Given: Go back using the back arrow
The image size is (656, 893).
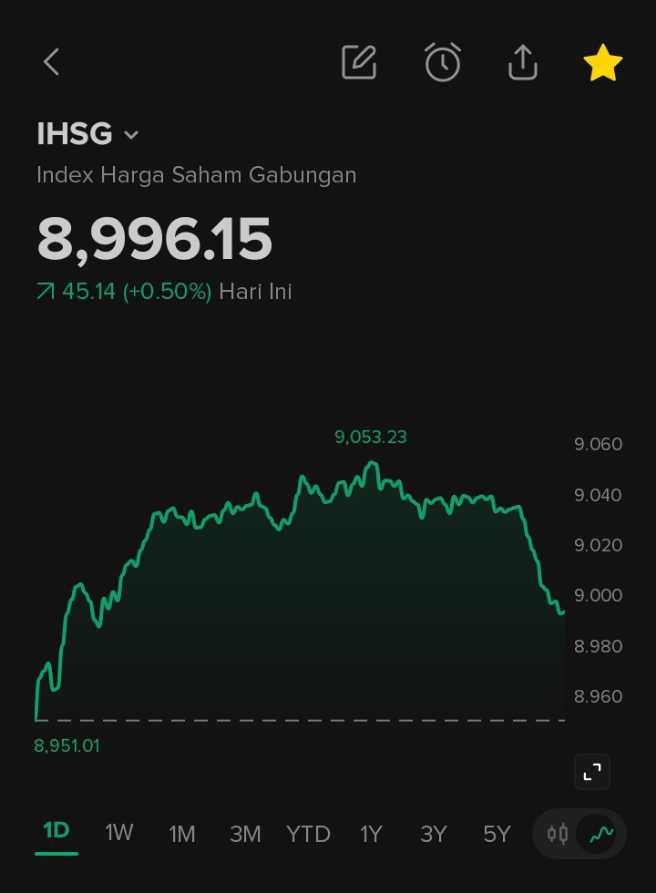Looking at the screenshot, I should 52,62.
